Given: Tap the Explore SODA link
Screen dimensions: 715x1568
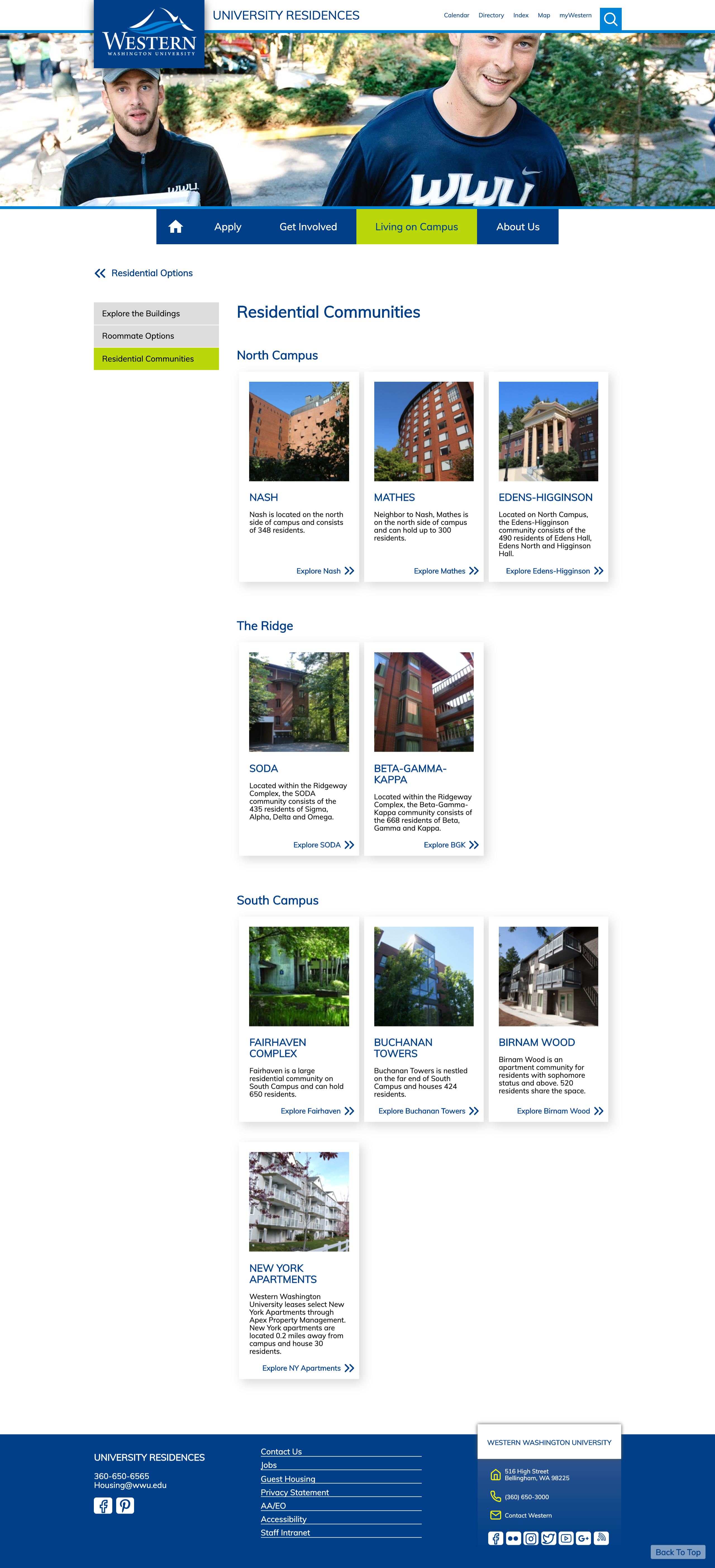Looking at the screenshot, I should [x=323, y=845].
